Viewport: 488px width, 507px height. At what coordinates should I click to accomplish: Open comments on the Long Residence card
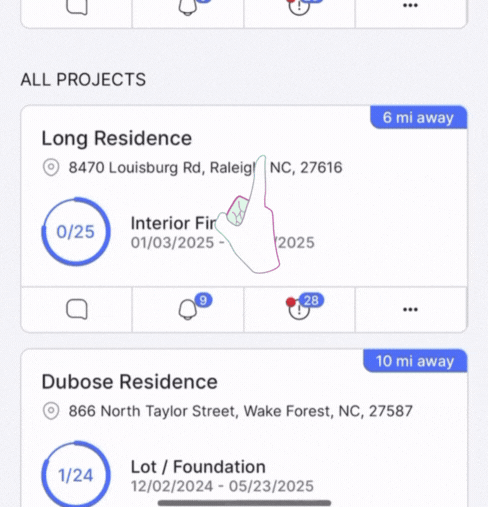(x=77, y=309)
